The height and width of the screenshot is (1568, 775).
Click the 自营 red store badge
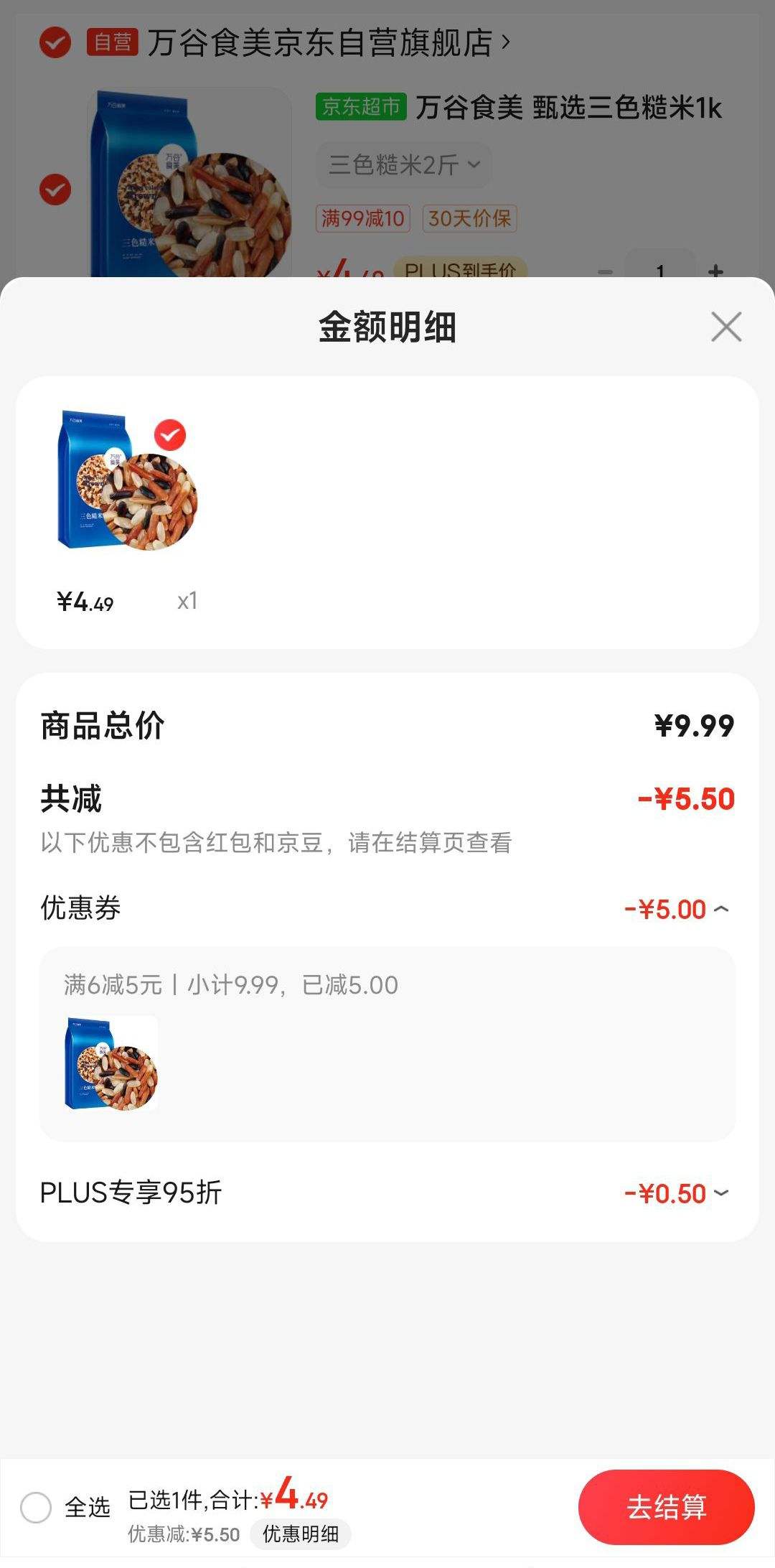point(113,43)
